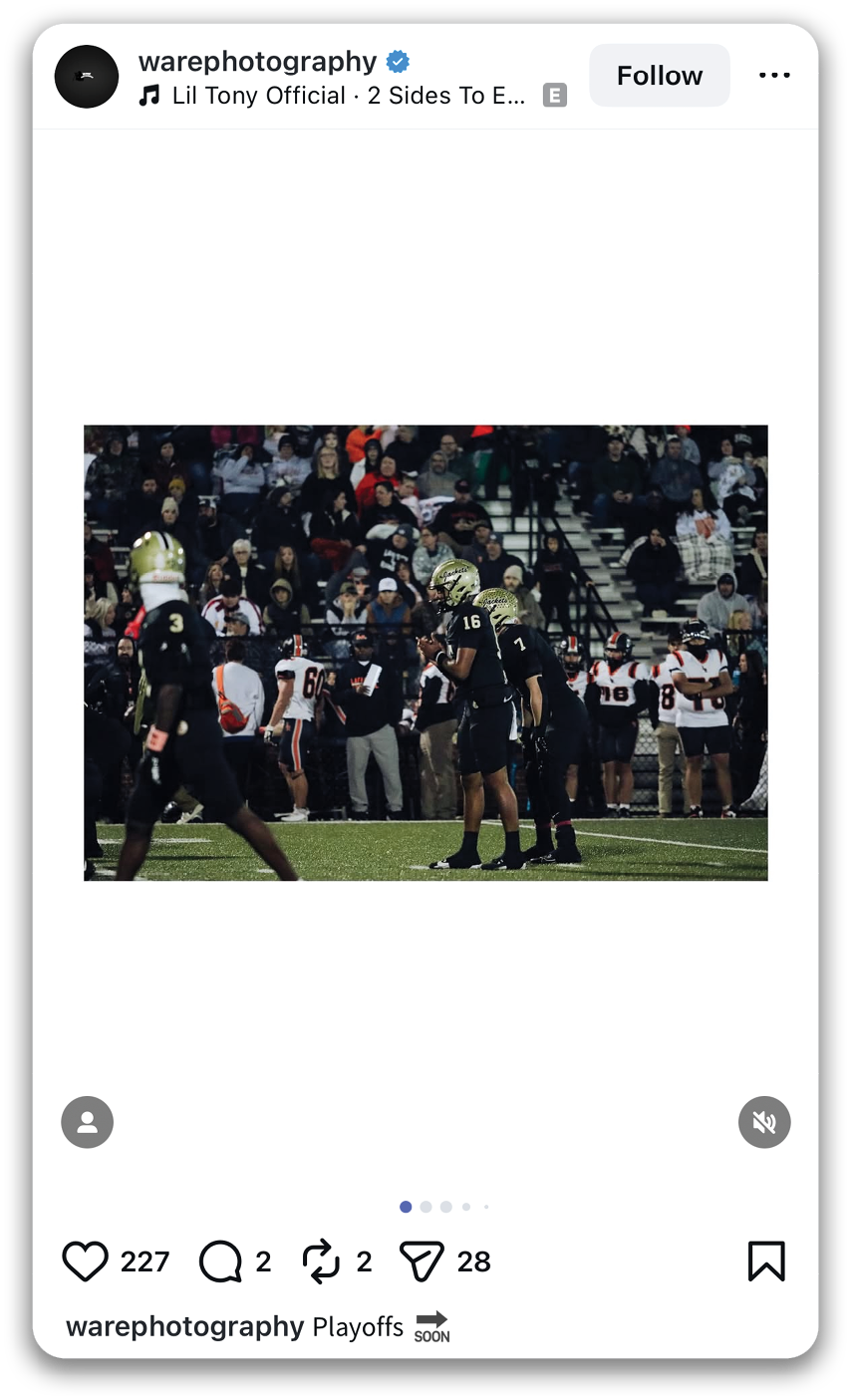Unmute the post audio
Image resolution: width=851 pixels, height=1400 pixels.
[x=764, y=1123]
